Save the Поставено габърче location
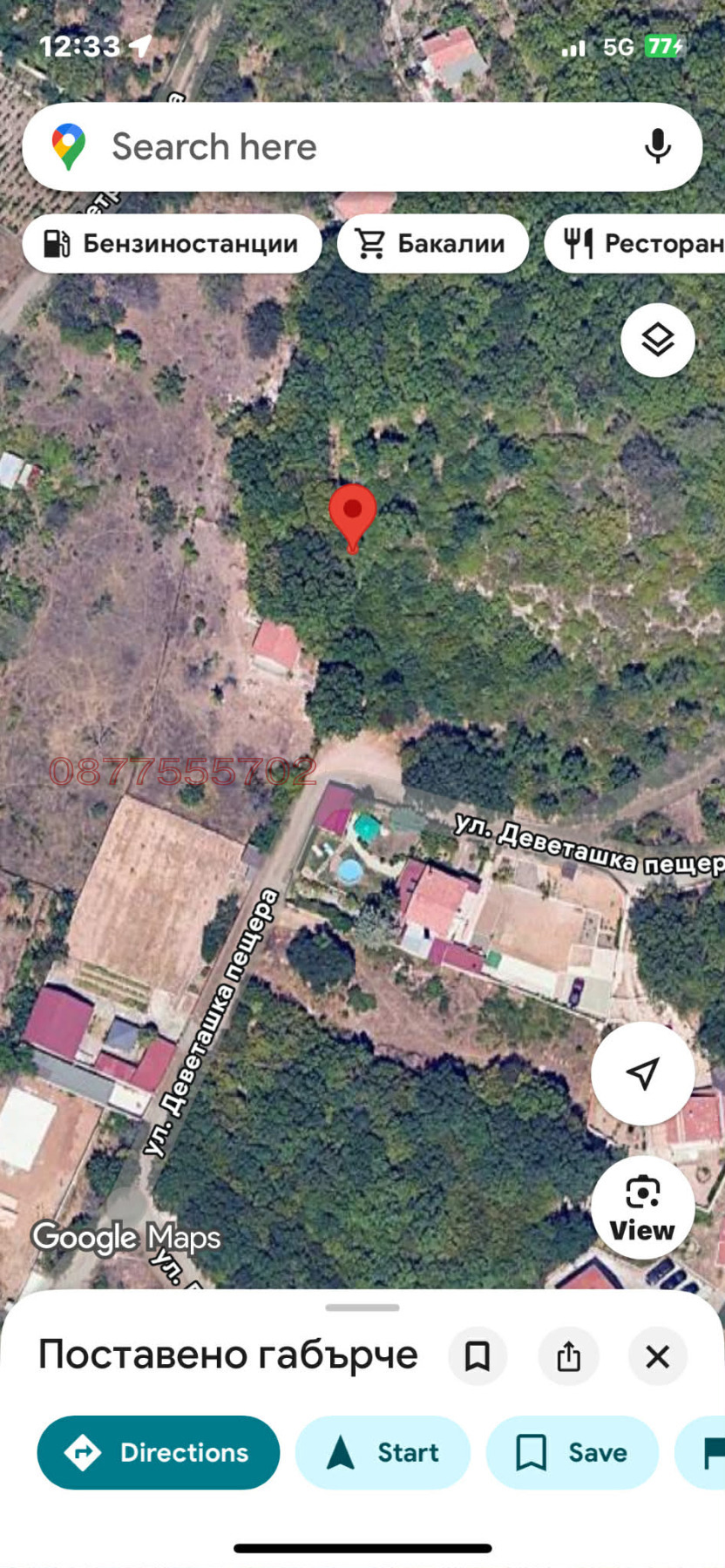The image size is (725, 1568). [x=572, y=1452]
